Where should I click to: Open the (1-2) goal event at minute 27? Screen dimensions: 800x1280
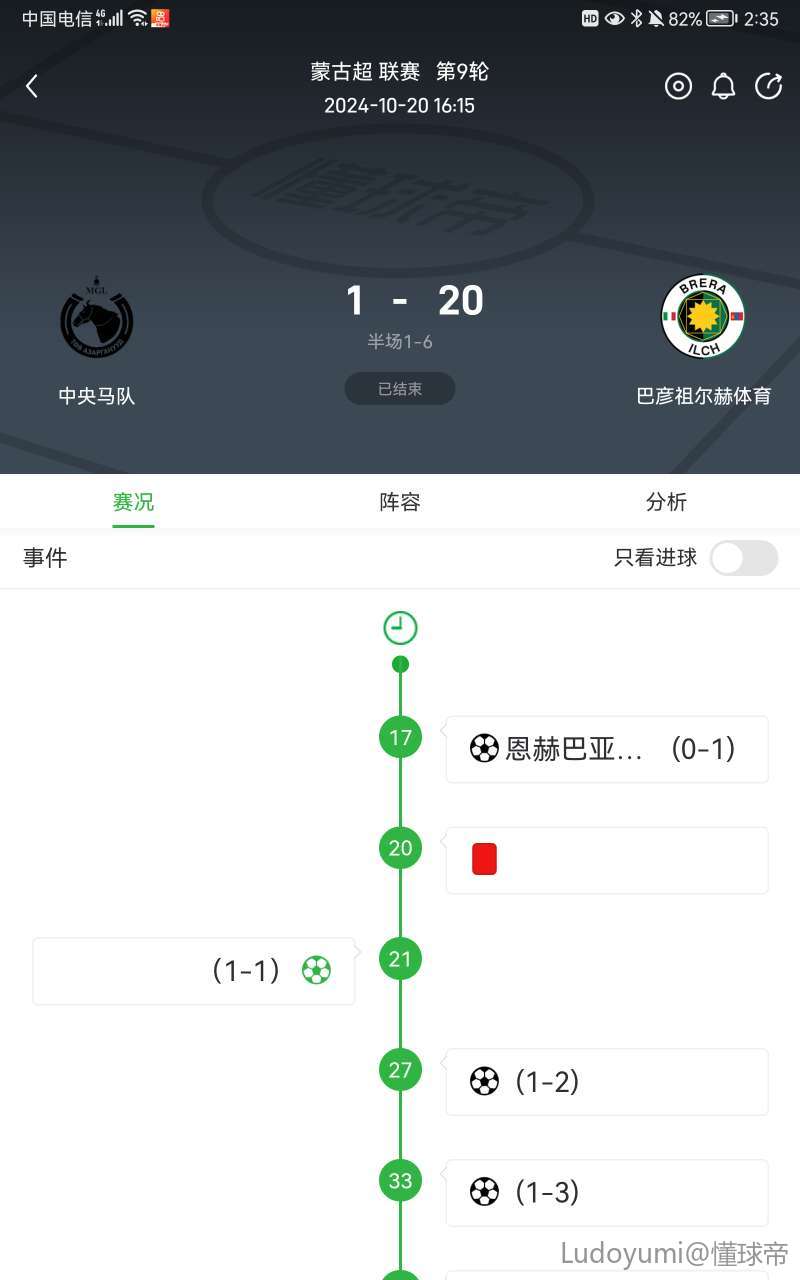coord(606,1082)
